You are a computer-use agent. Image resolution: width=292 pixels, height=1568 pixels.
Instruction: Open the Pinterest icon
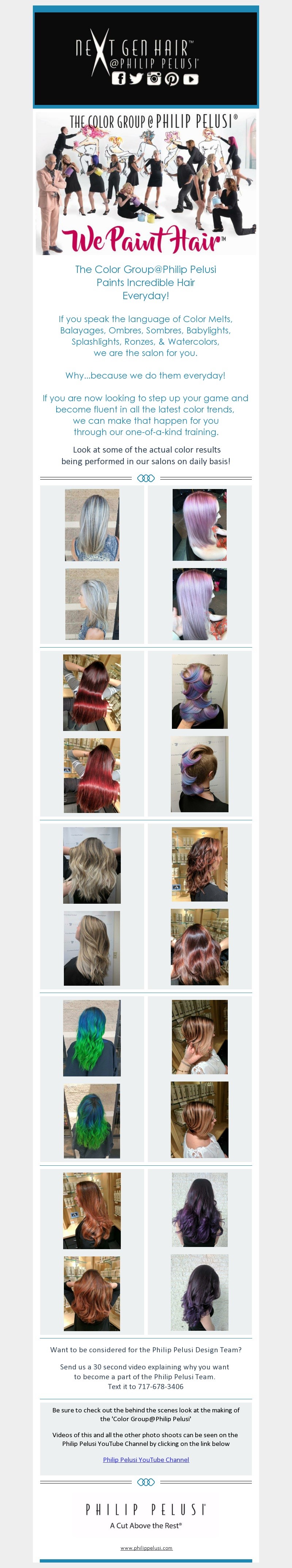[x=172, y=79]
